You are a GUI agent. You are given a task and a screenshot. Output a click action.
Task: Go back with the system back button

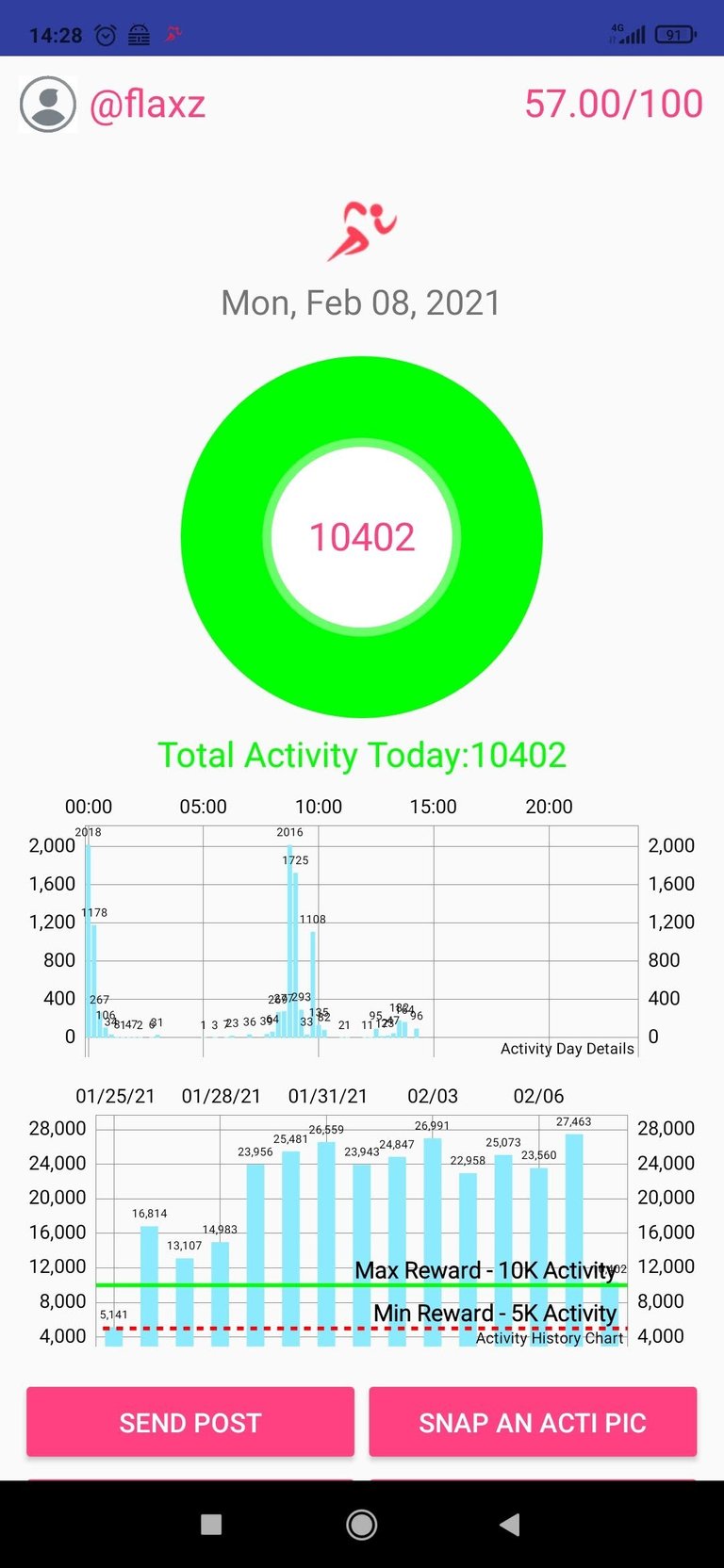point(510,1525)
